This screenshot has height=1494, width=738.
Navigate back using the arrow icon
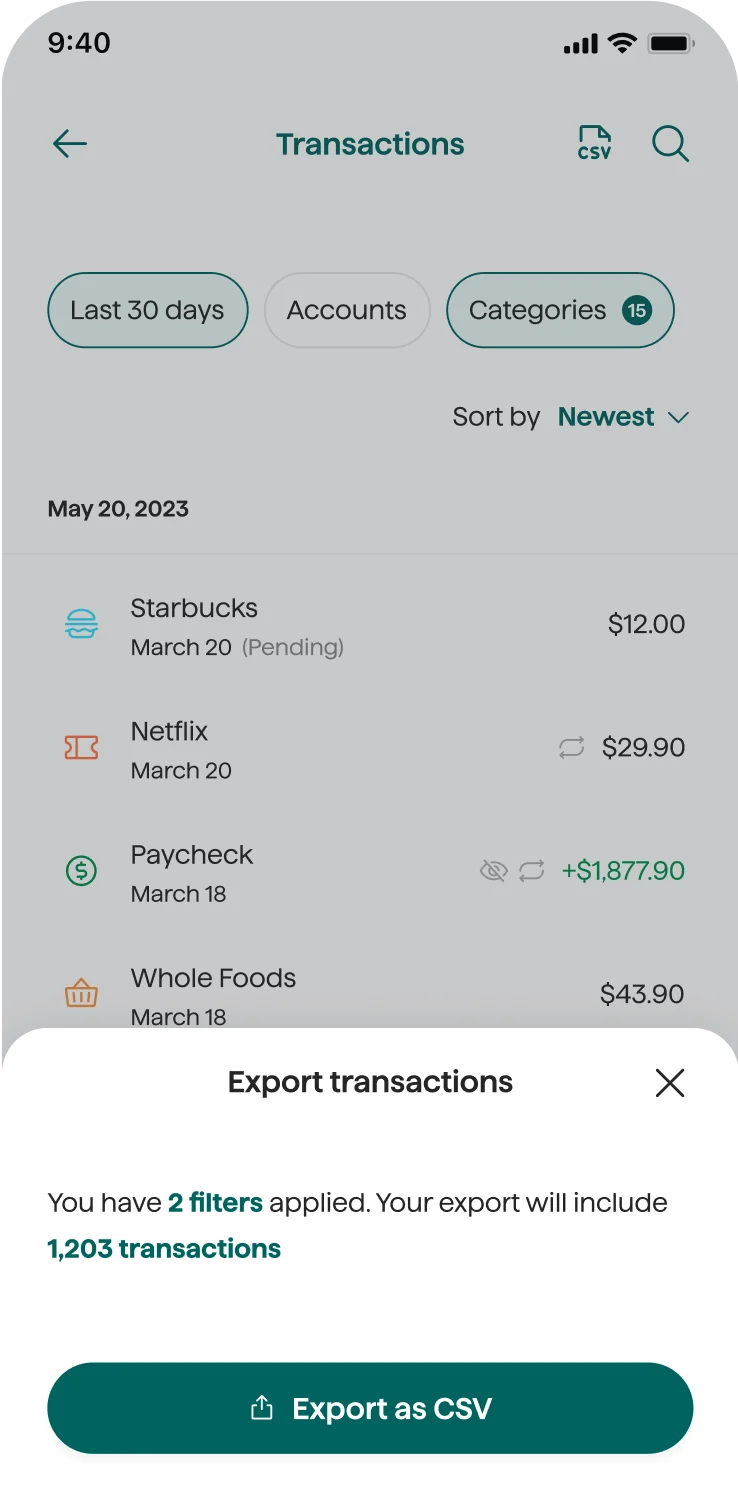[69, 143]
